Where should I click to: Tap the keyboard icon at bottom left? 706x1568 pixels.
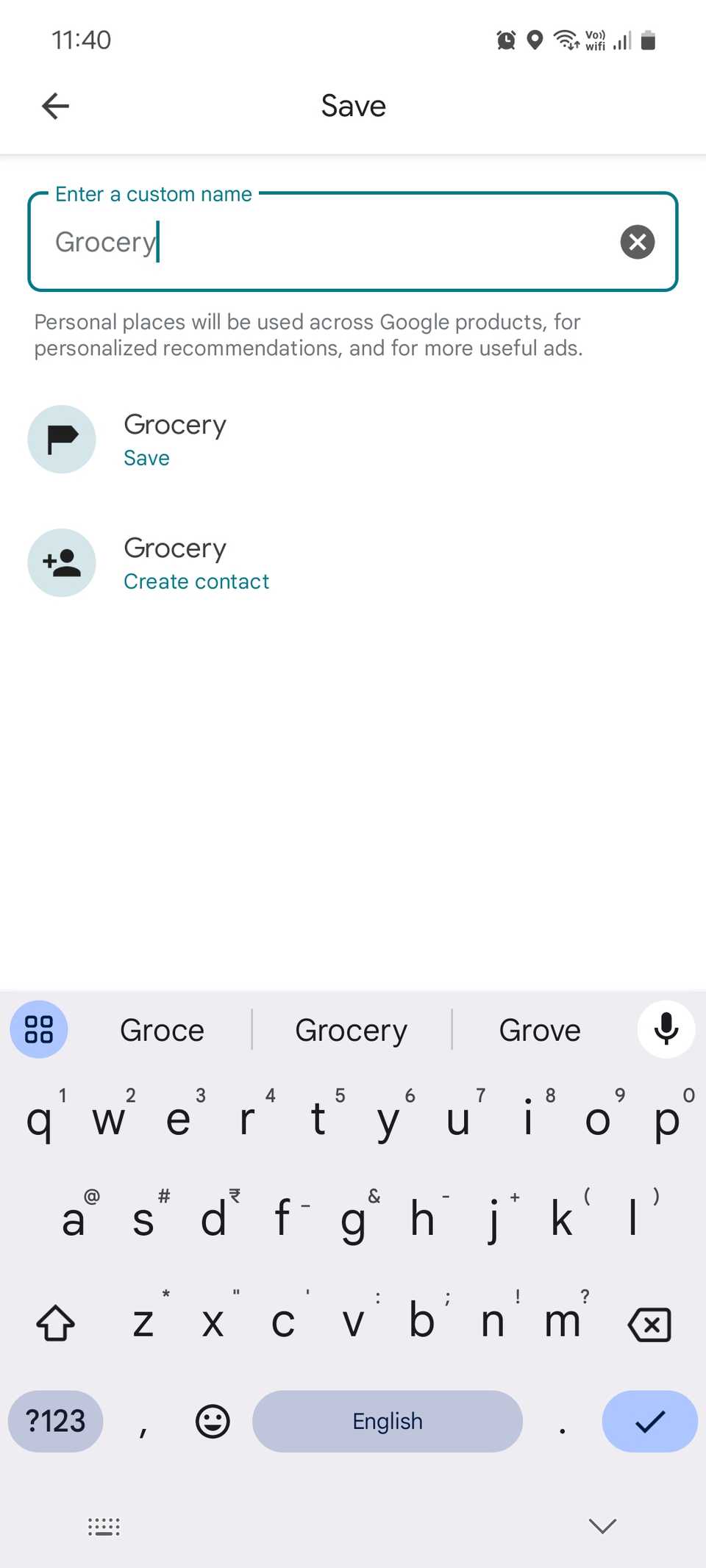[103, 1526]
